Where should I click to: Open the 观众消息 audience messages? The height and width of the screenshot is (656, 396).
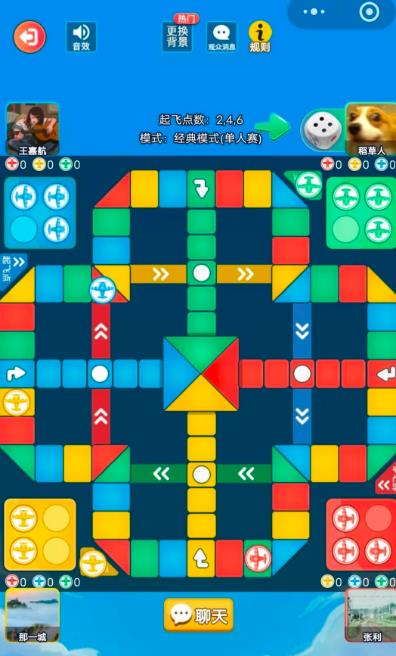[x=221, y=37]
